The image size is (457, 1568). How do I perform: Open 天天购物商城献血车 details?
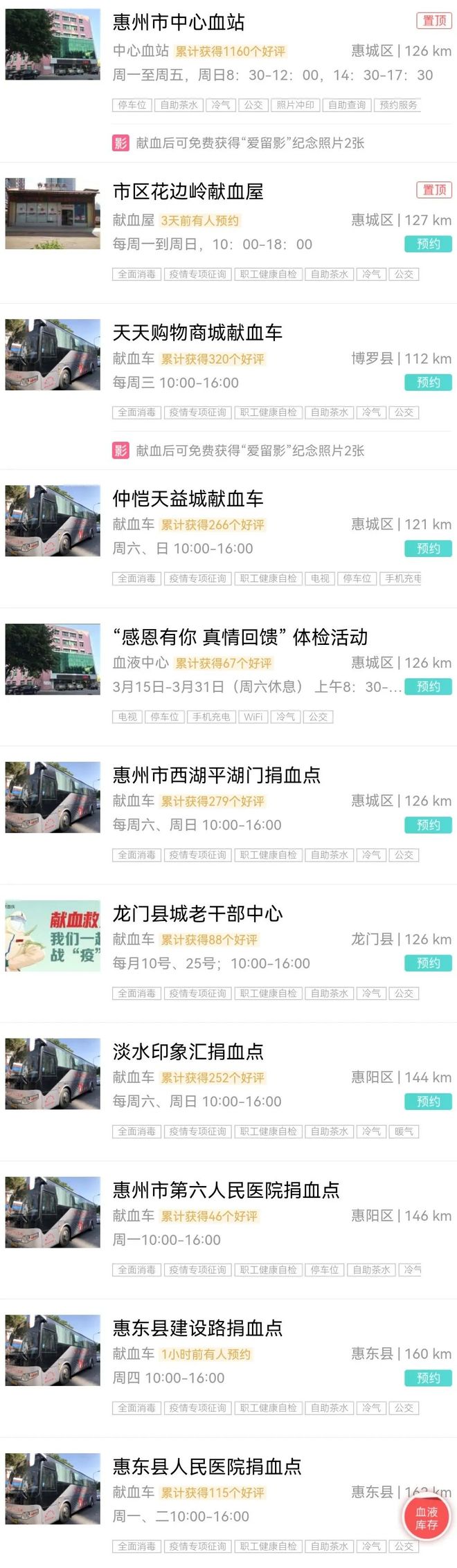197,333
